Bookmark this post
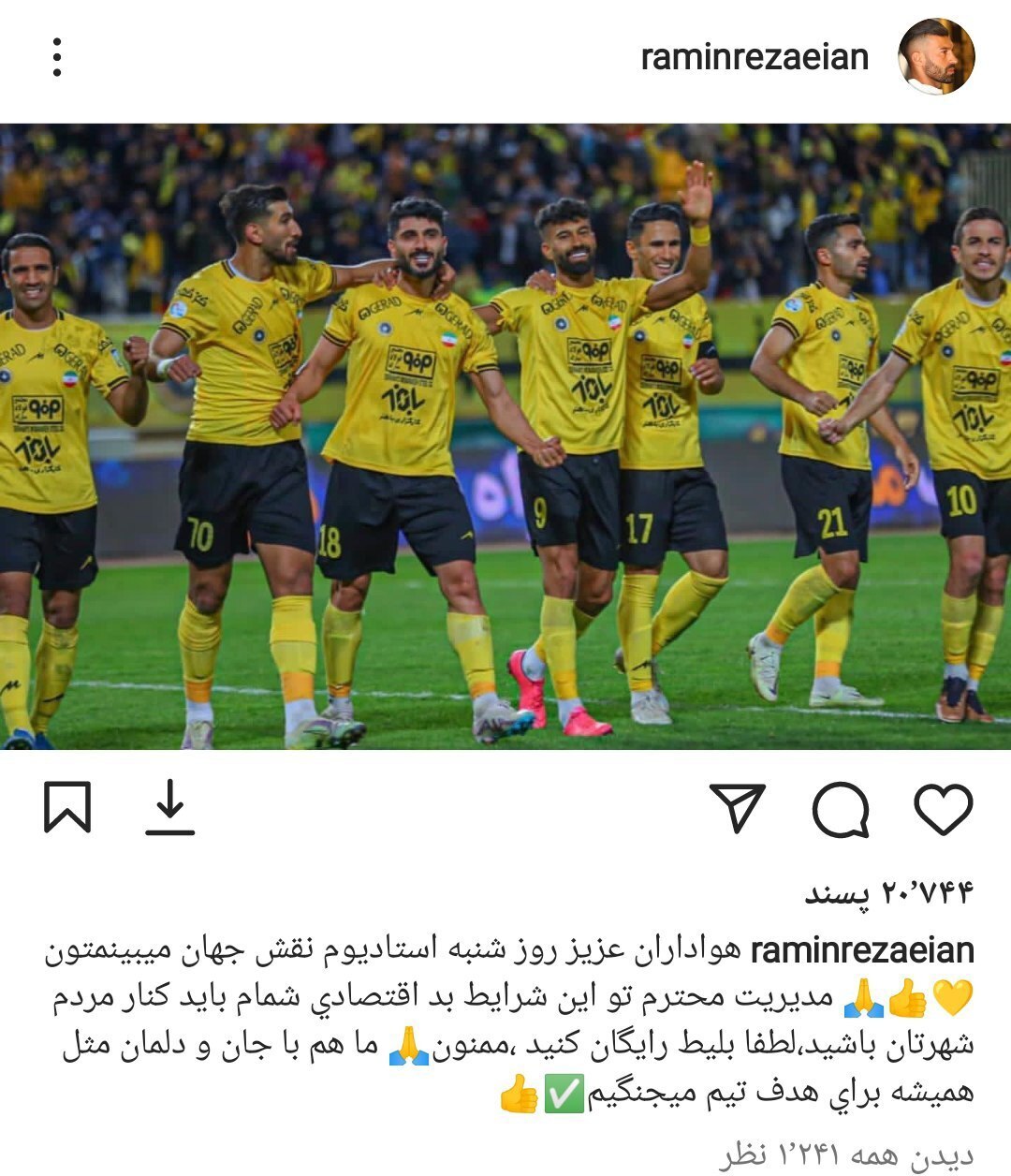Image resolution: width=1011 pixels, height=1176 pixels. coord(67,807)
